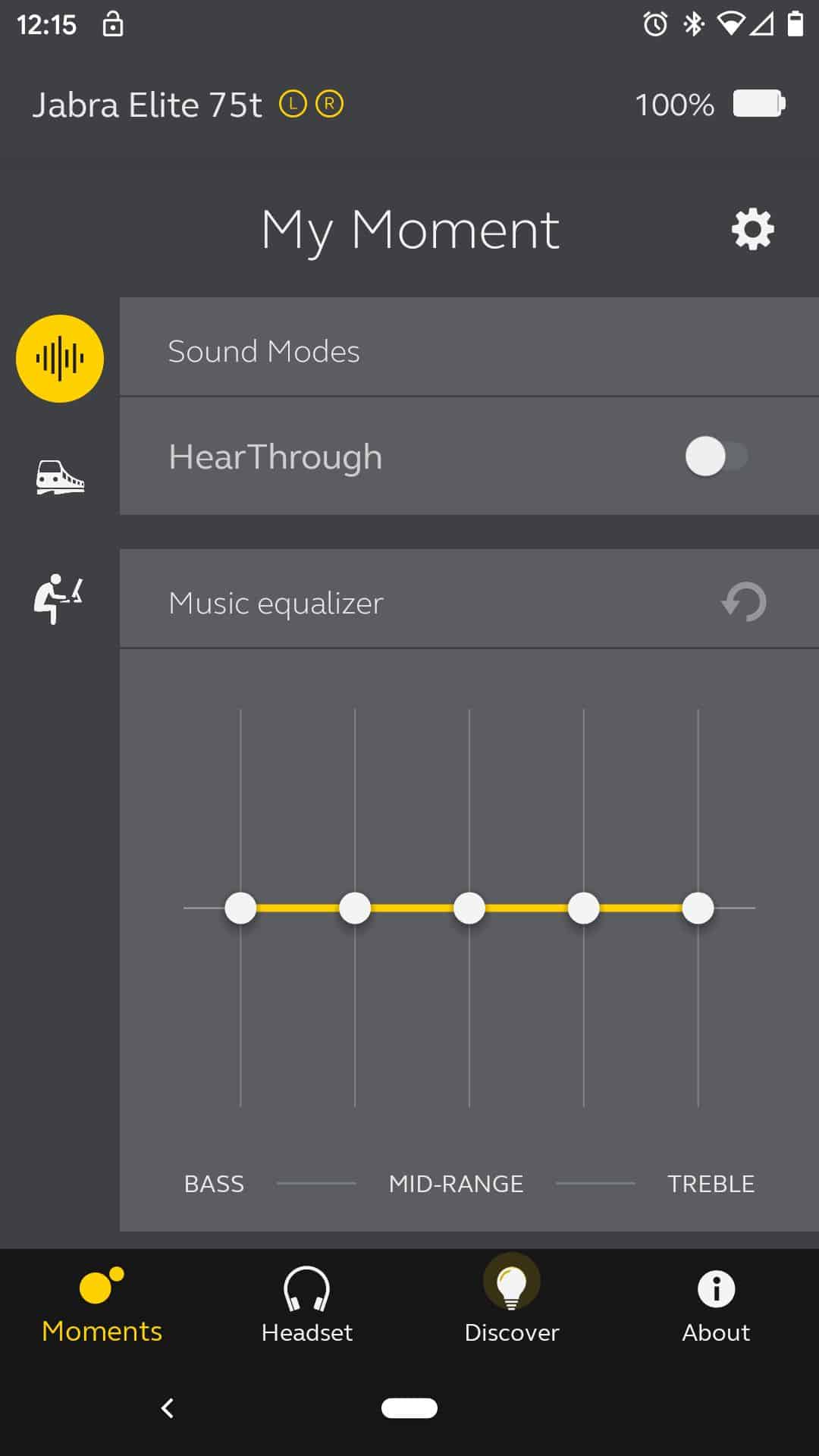Tap the treble equalizer slider handle

point(698,908)
